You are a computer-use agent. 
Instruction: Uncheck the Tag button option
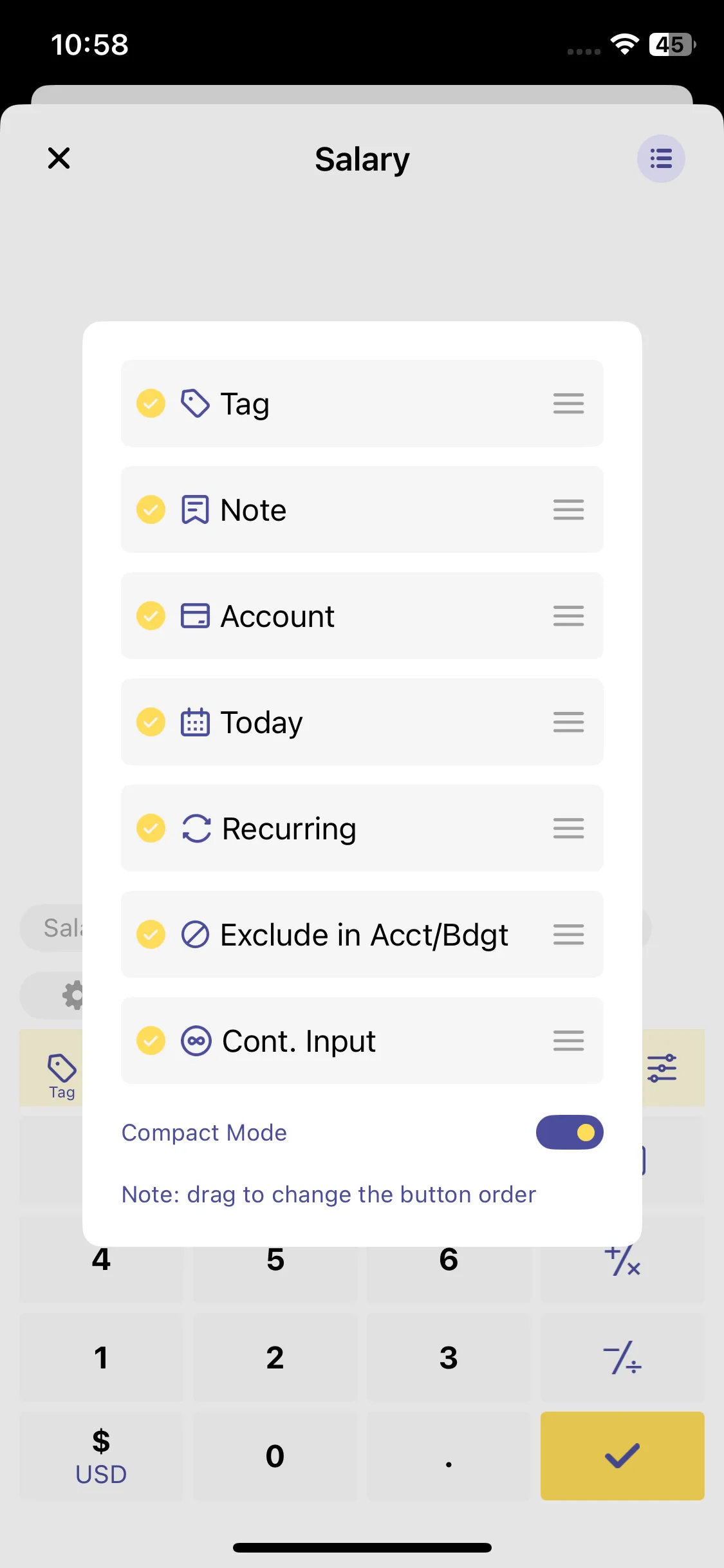click(x=151, y=404)
